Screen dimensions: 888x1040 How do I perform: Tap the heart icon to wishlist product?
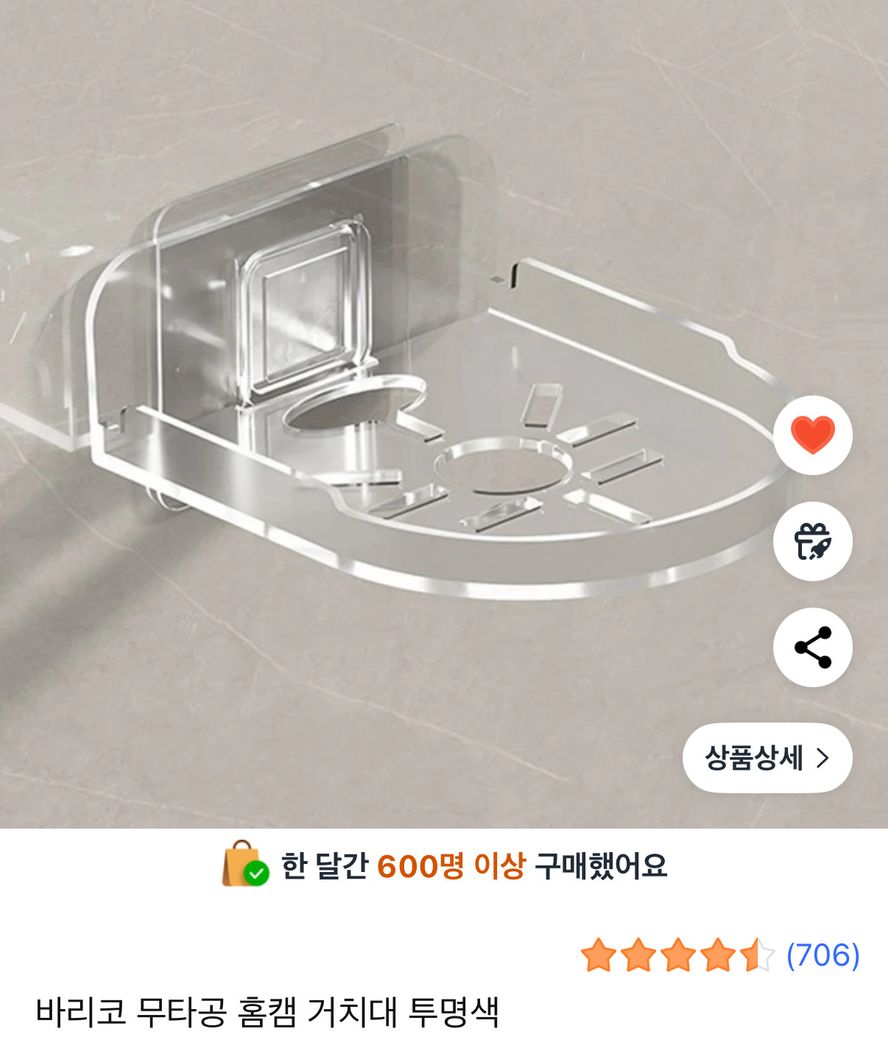point(812,435)
